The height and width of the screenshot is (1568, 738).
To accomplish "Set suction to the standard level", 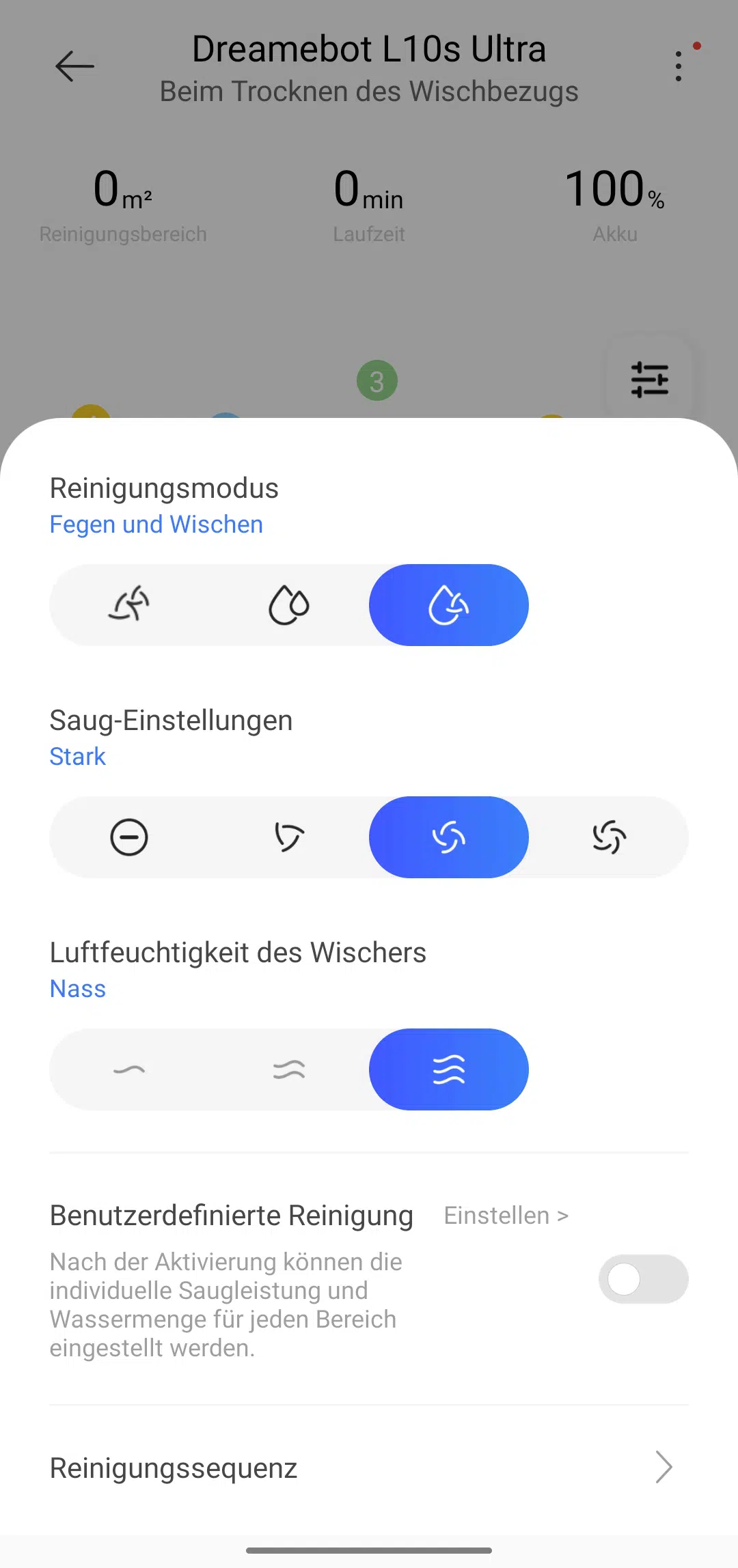I will point(289,837).
